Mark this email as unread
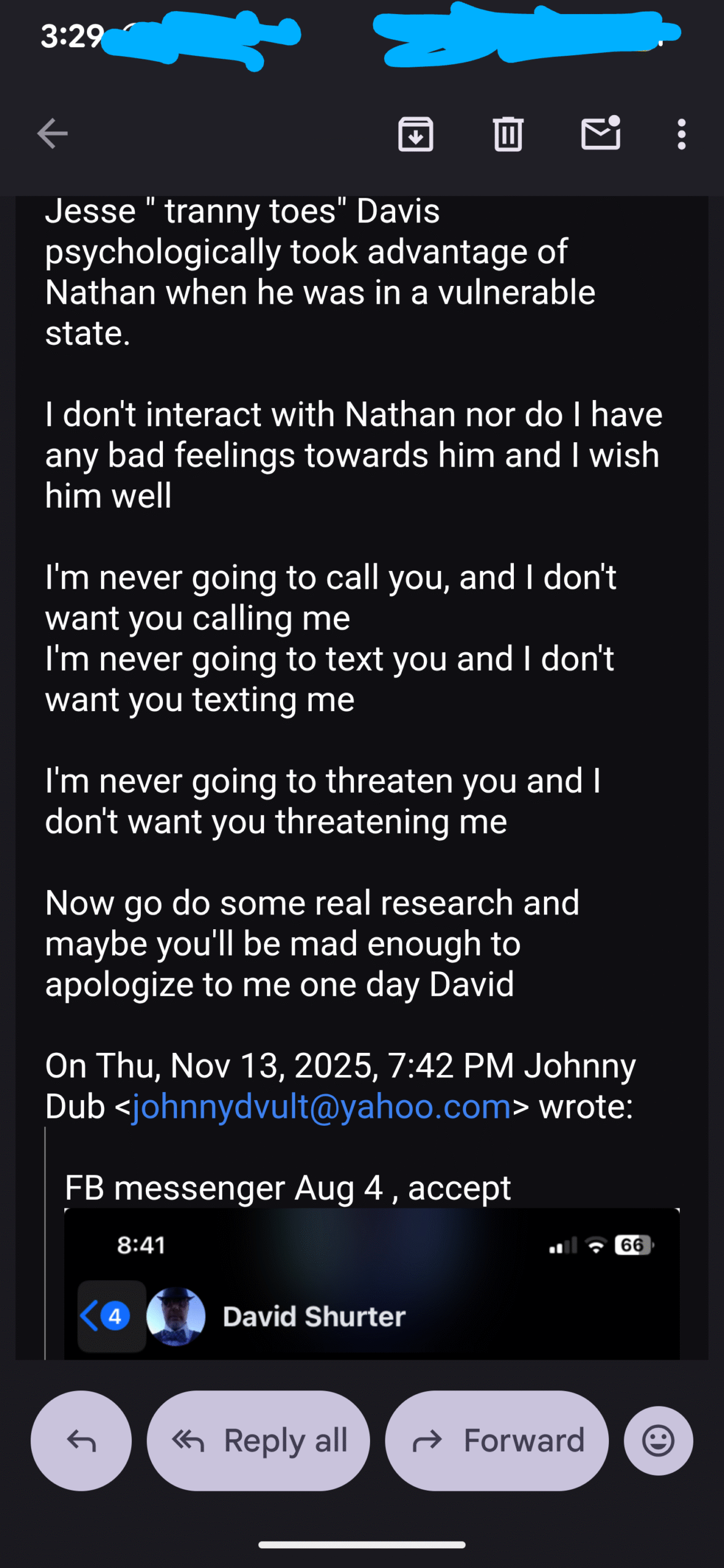 click(600, 134)
